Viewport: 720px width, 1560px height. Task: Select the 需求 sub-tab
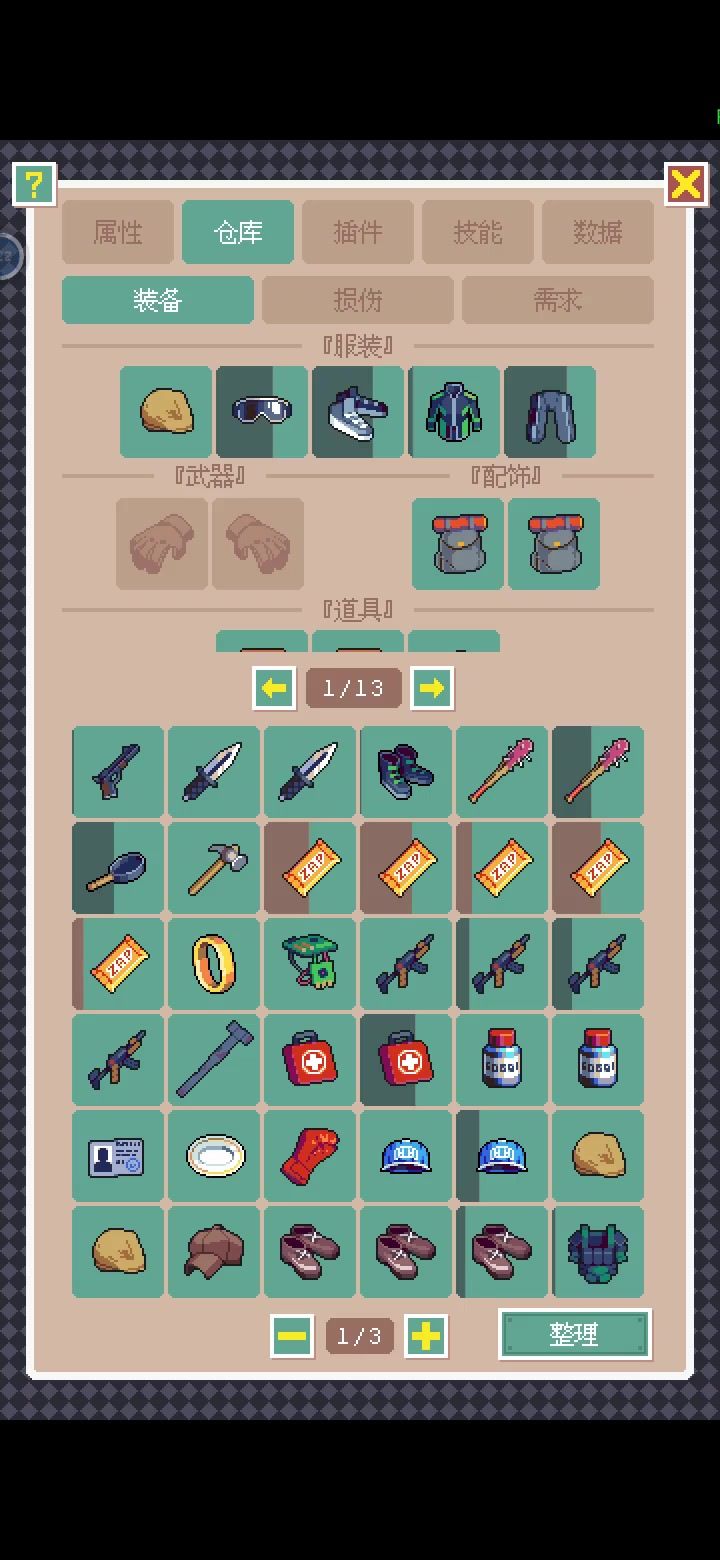(x=558, y=300)
